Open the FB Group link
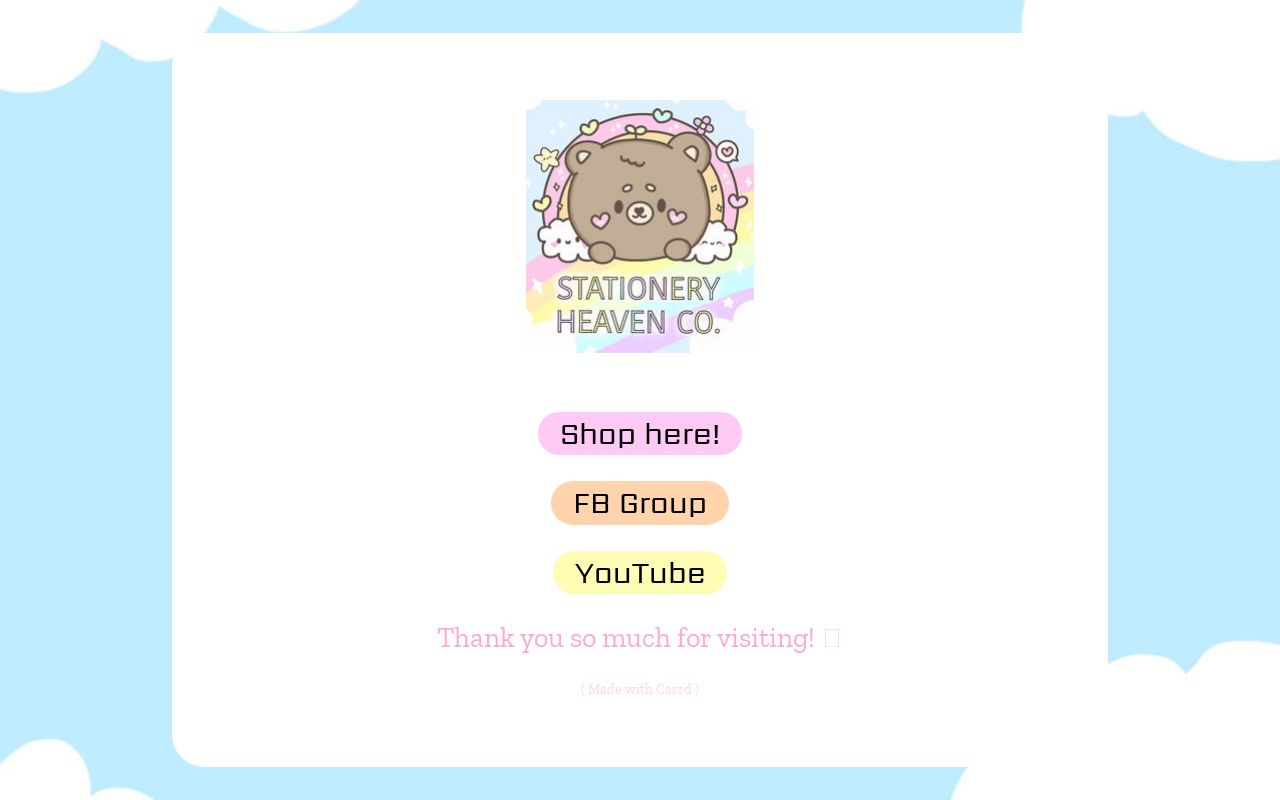Viewport: 1280px width, 800px height. point(640,503)
